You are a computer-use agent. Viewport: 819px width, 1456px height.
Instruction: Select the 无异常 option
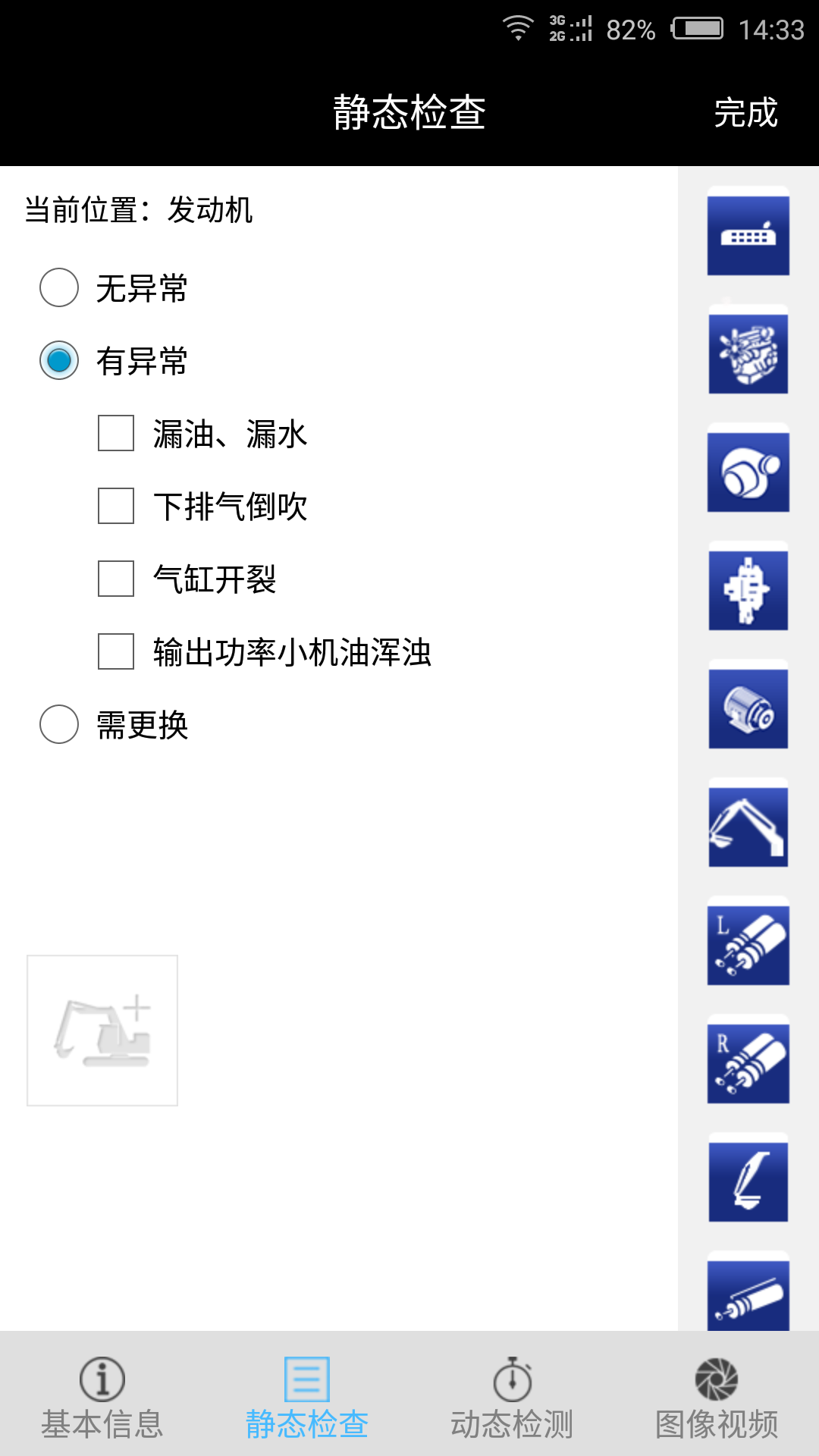click(59, 287)
